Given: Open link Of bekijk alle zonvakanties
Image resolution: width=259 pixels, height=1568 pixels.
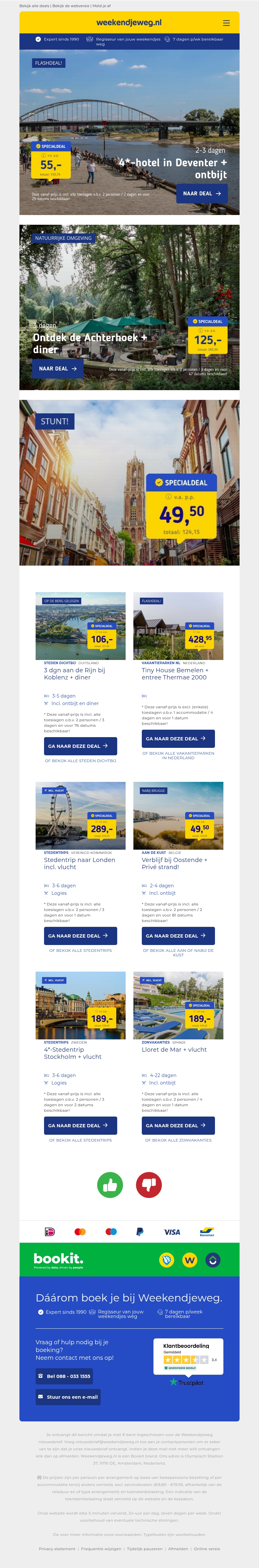Looking at the screenshot, I should [178, 1140].
